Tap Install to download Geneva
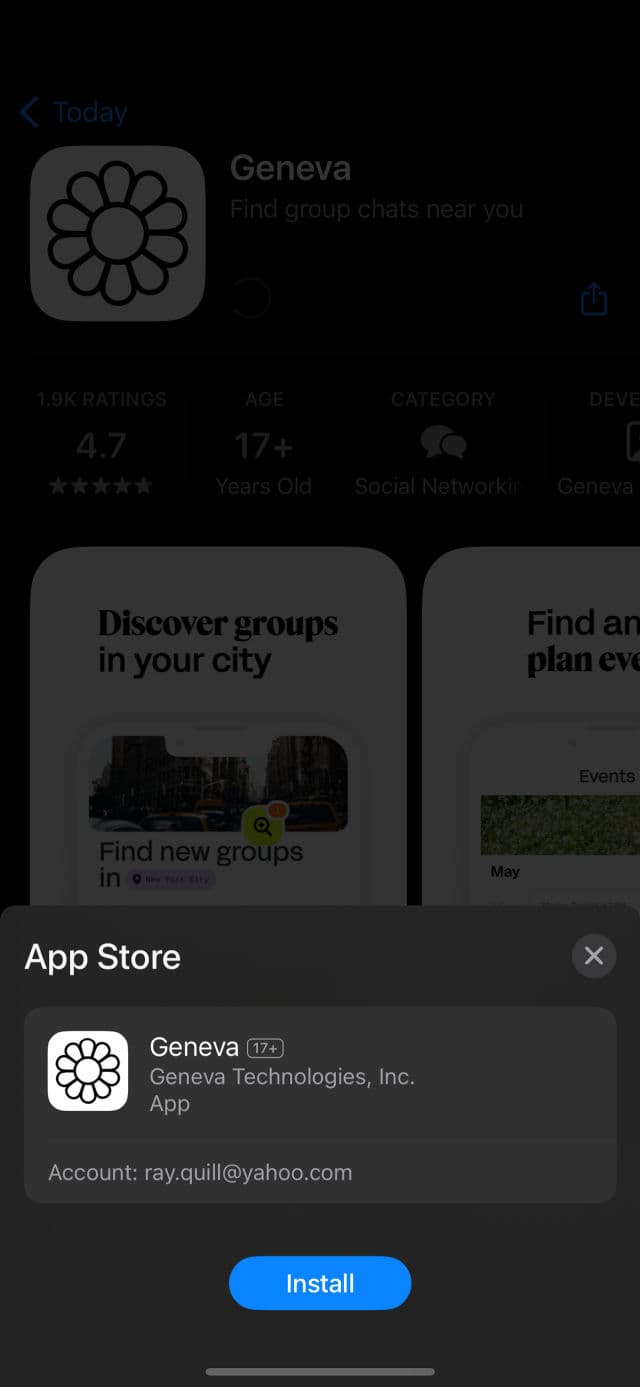This screenshot has width=640, height=1387. pos(320,1283)
